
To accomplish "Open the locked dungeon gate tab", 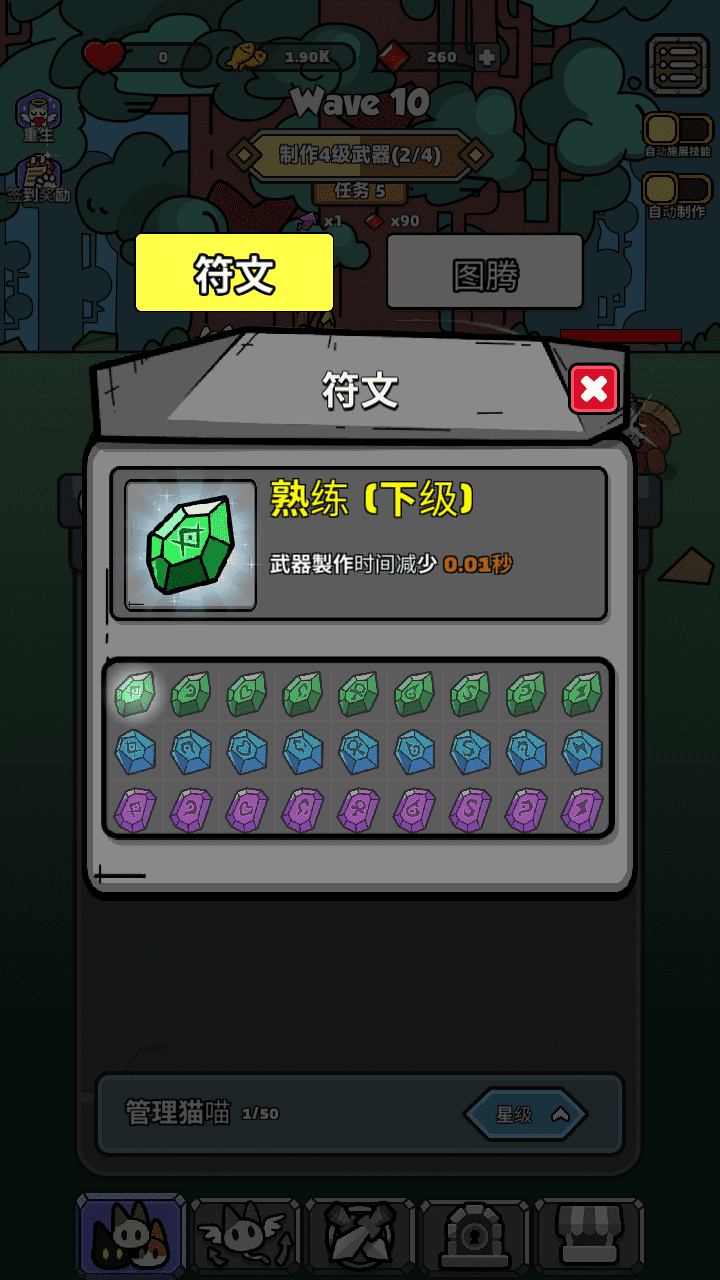I will 474,1237.
